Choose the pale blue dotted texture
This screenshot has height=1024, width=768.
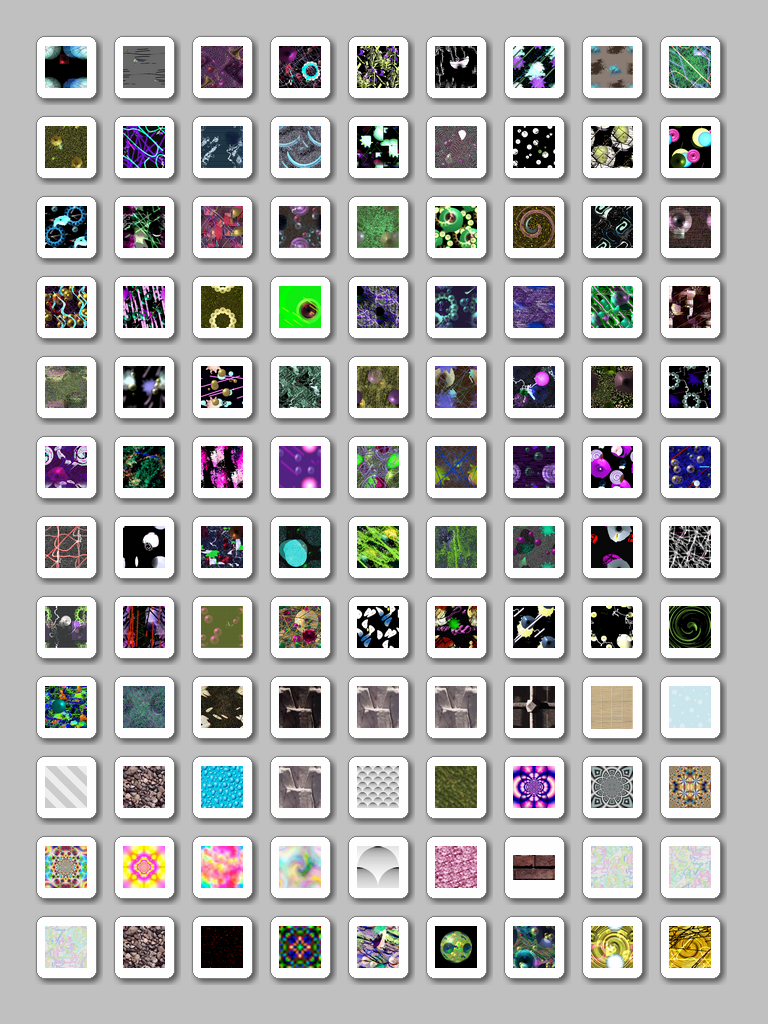(x=690, y=707)
